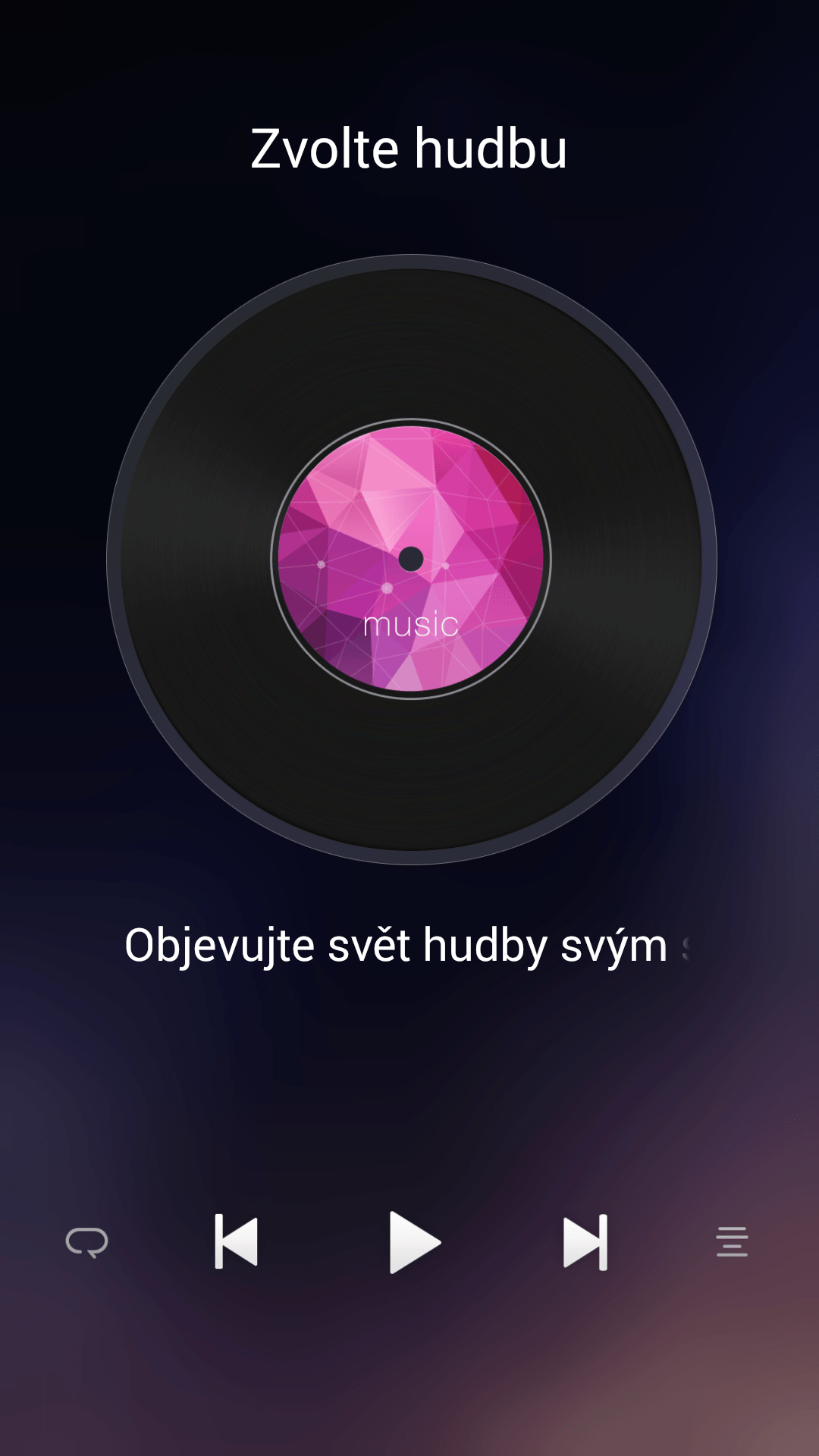This screenshot has height=1456, width=819.
Task: Toggle the repeat mode icon
Action: coord(87,1242)
